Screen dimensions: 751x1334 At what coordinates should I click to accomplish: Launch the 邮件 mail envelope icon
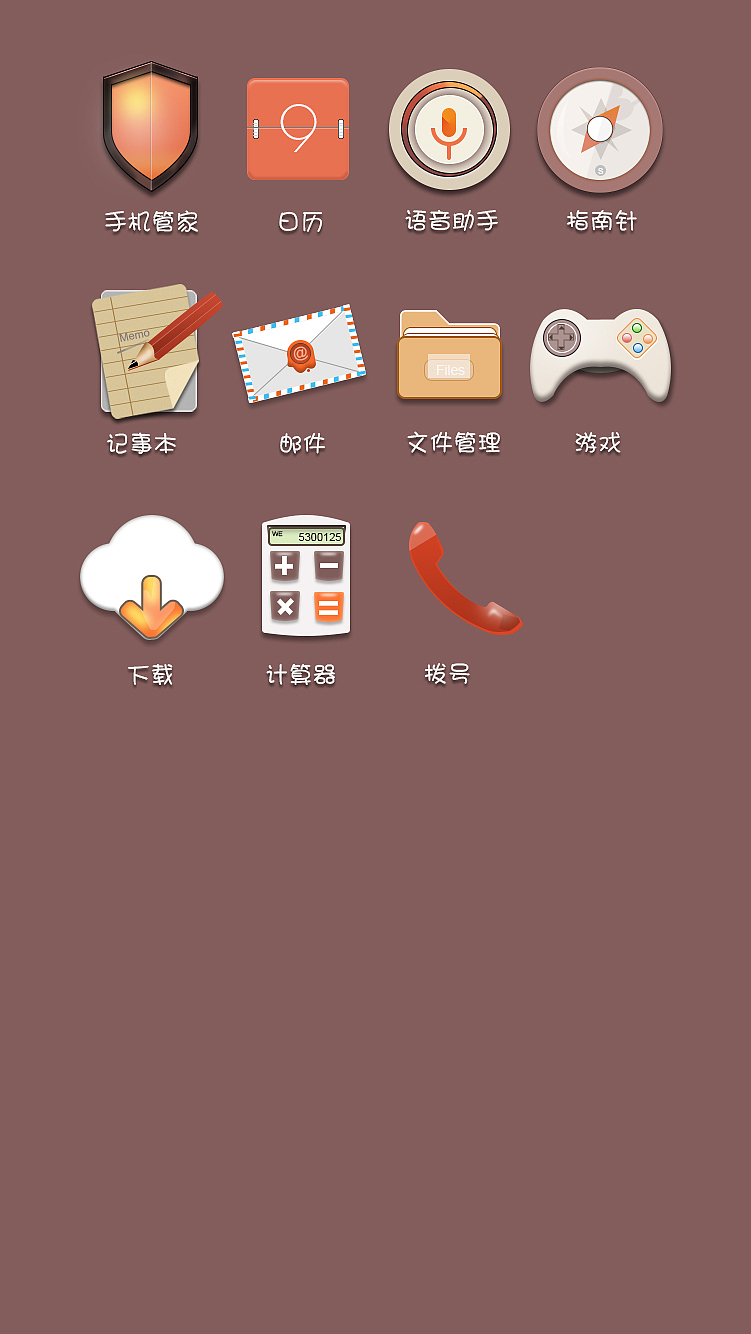pos(298,355)
